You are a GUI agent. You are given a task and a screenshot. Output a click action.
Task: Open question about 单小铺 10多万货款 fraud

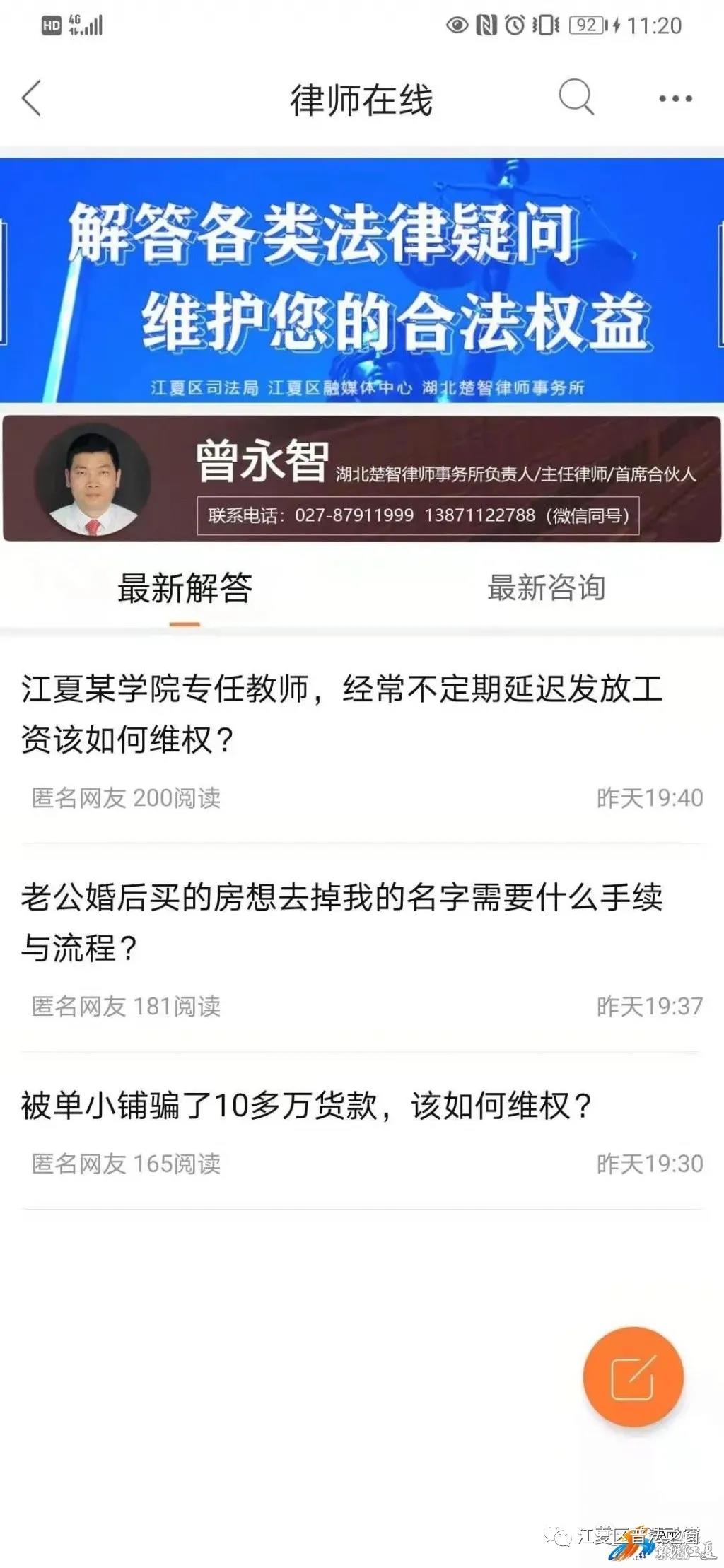[306, 1106]
